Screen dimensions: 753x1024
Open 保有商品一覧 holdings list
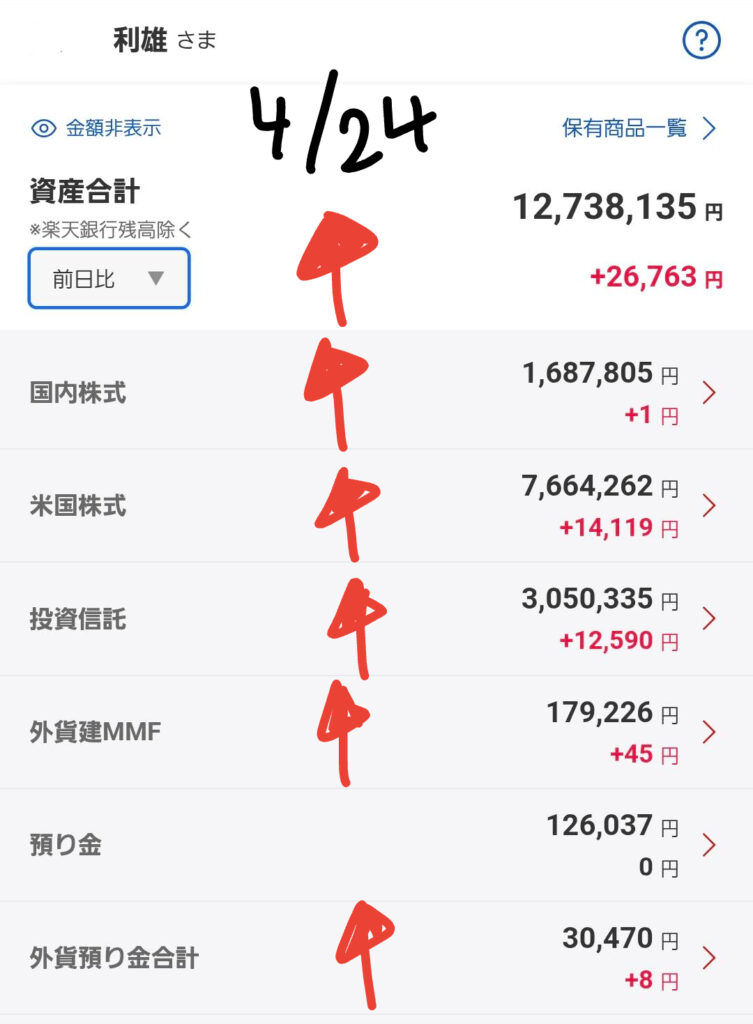coord(639,128)
